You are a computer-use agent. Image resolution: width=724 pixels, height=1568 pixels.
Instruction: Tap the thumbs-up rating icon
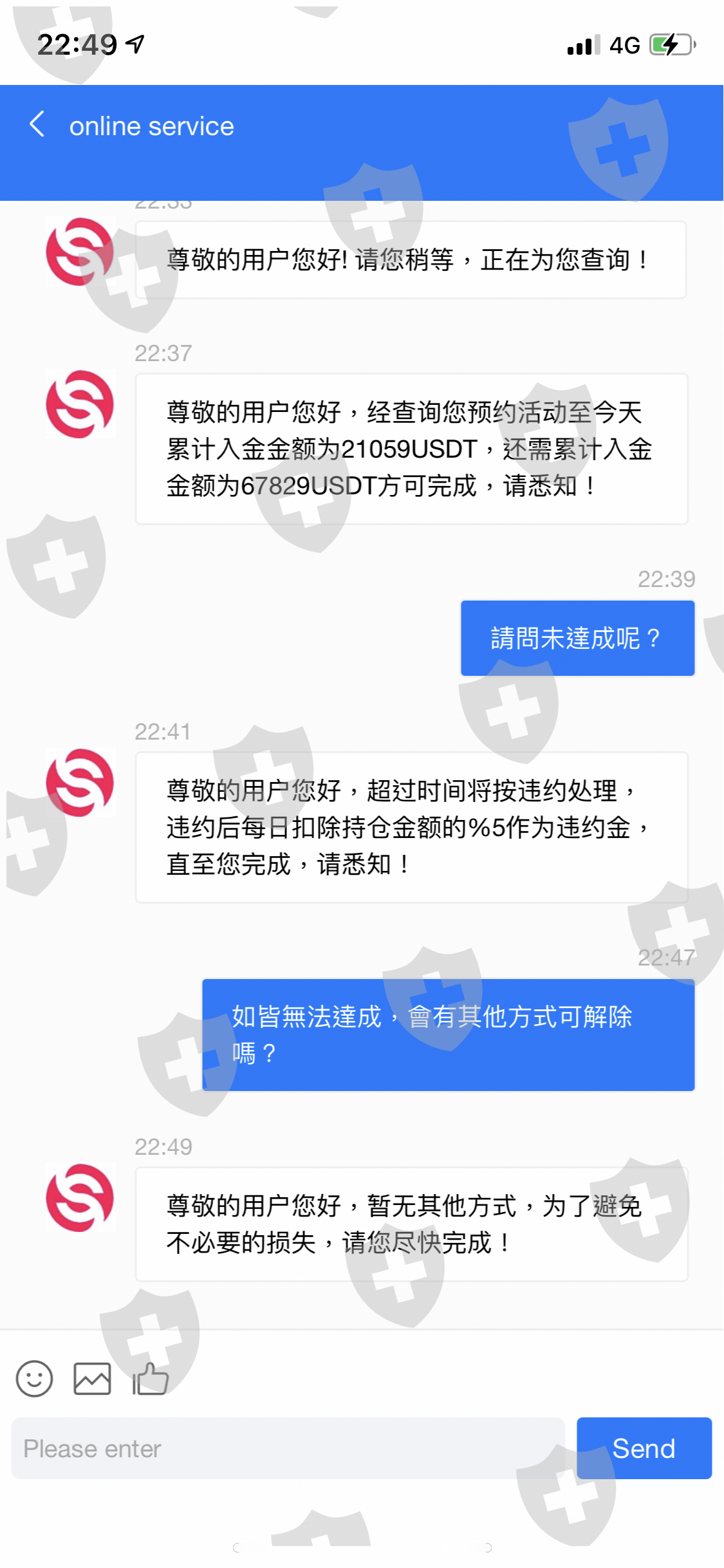[x=150, y=1378]
